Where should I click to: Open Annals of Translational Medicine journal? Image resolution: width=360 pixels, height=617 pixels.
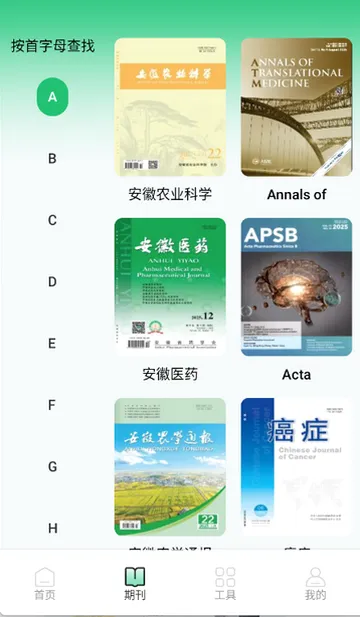coord(297,107)
